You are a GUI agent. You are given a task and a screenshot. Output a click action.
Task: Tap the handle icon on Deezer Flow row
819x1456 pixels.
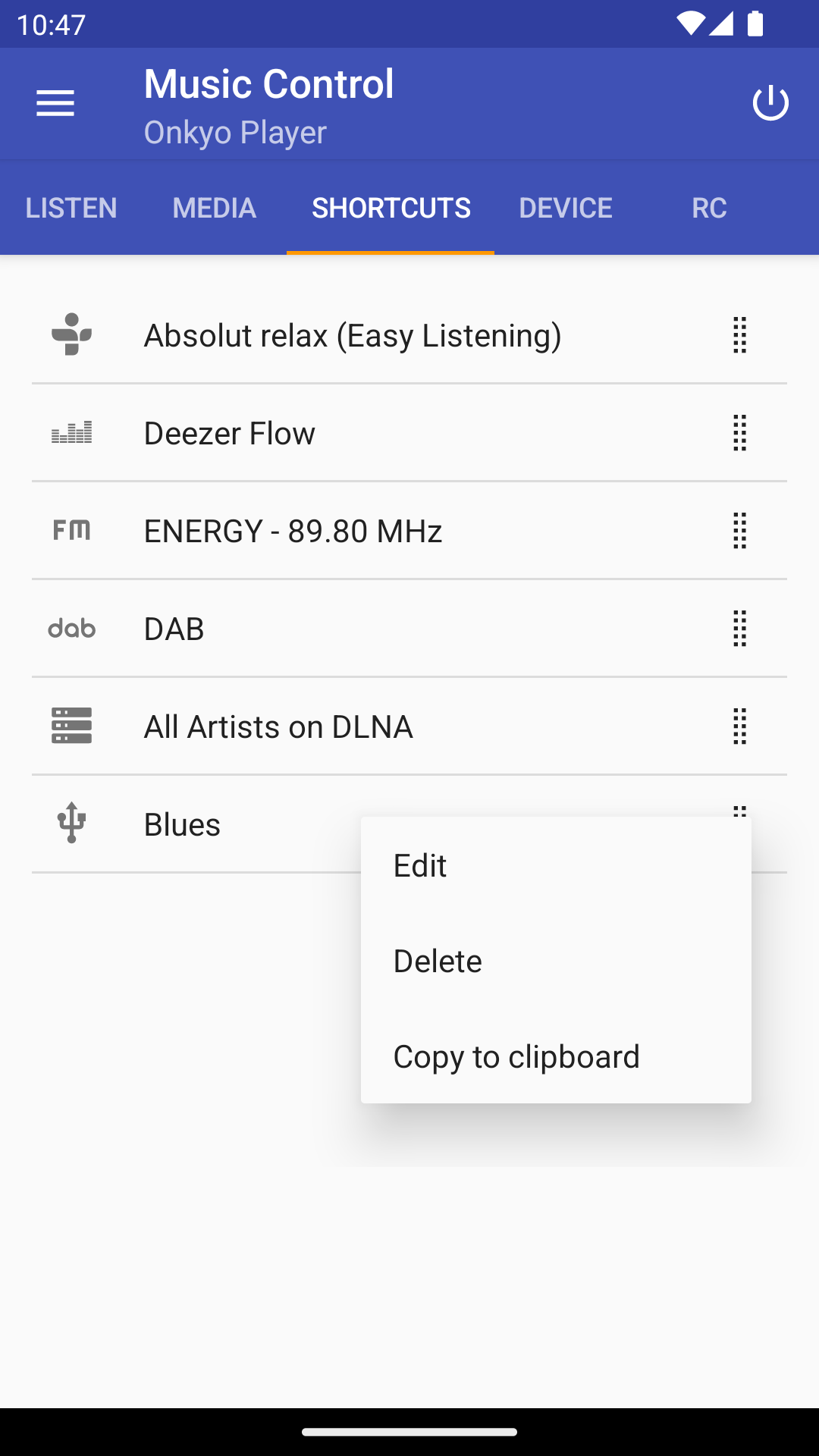(x=740, y=433)
